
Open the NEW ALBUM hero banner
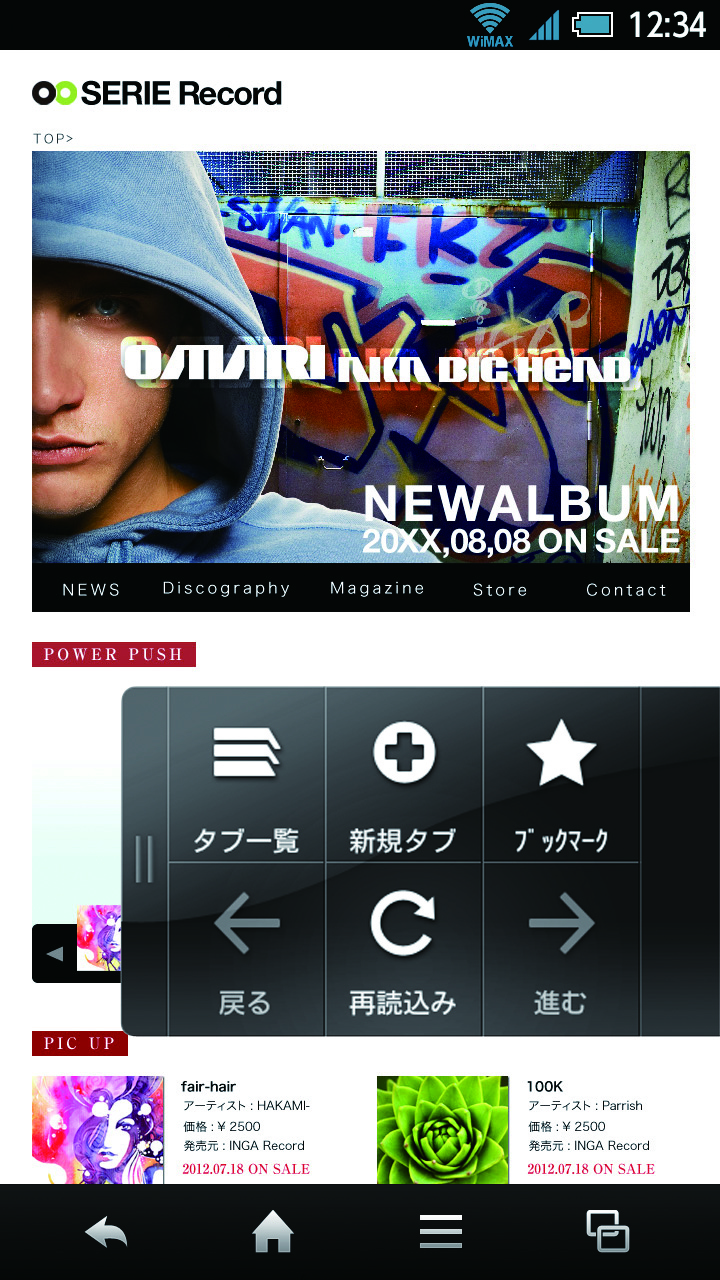(x=360, y=356)
